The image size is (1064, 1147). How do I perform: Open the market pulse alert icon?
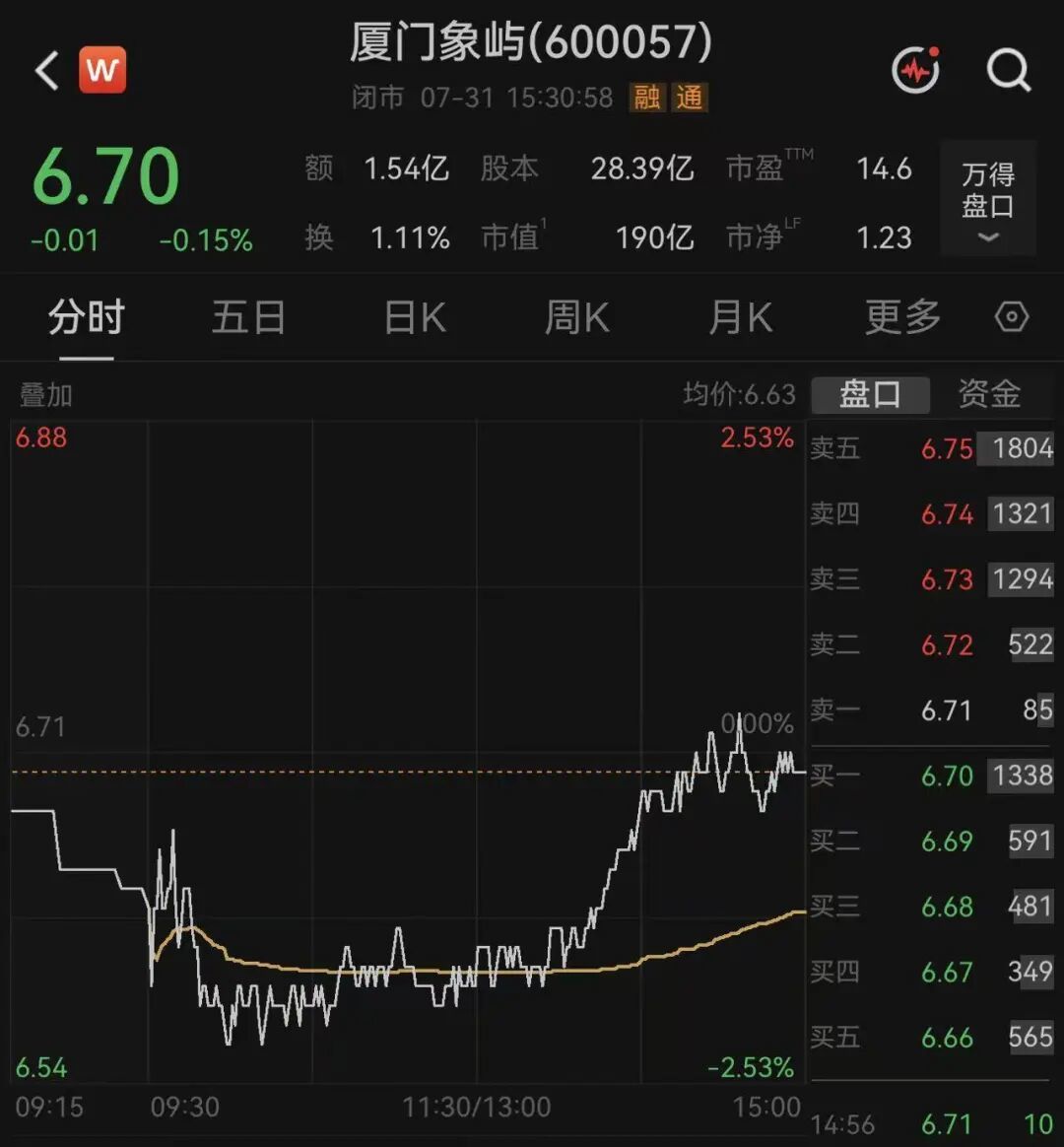tap(915, 70)
